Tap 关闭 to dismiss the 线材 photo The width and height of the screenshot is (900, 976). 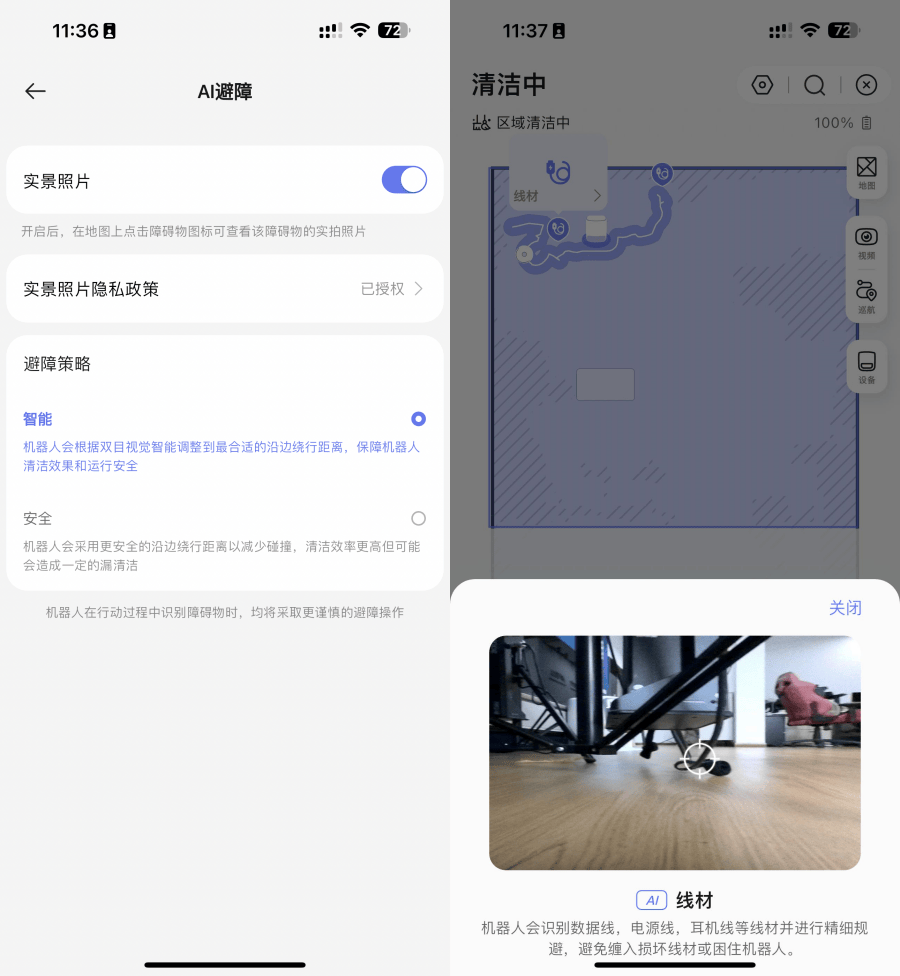(x=845, y=608)
